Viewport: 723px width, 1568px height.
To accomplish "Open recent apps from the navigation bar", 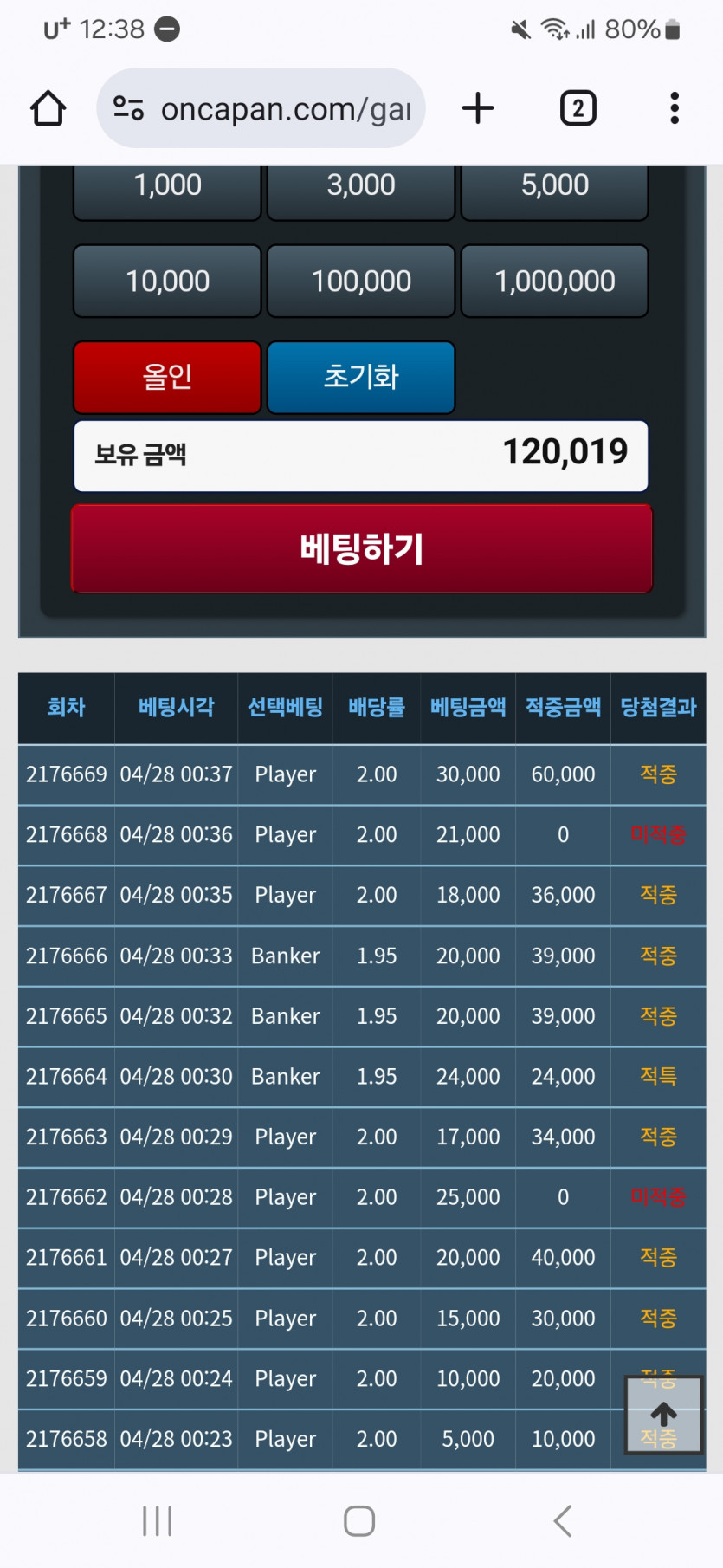I will click(158, 1520).
